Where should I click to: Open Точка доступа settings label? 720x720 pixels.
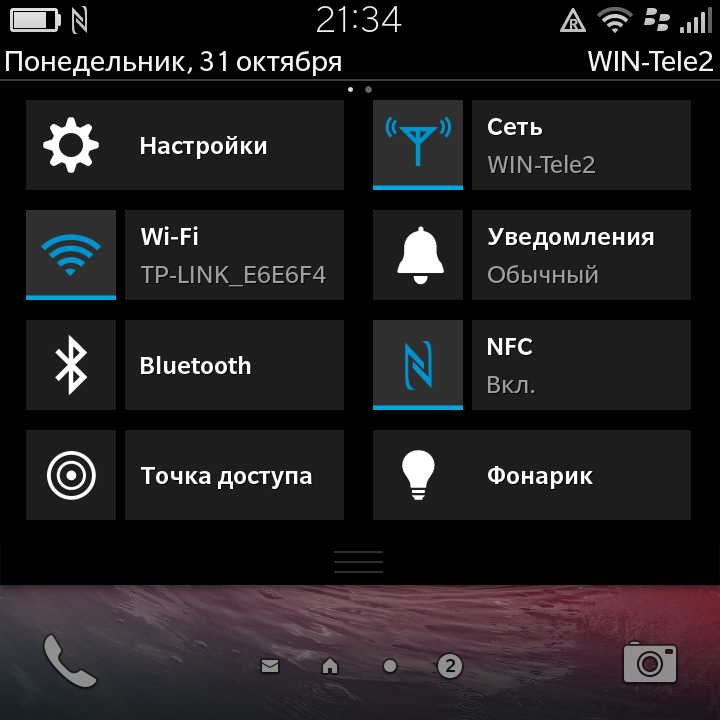click(233, 475)
